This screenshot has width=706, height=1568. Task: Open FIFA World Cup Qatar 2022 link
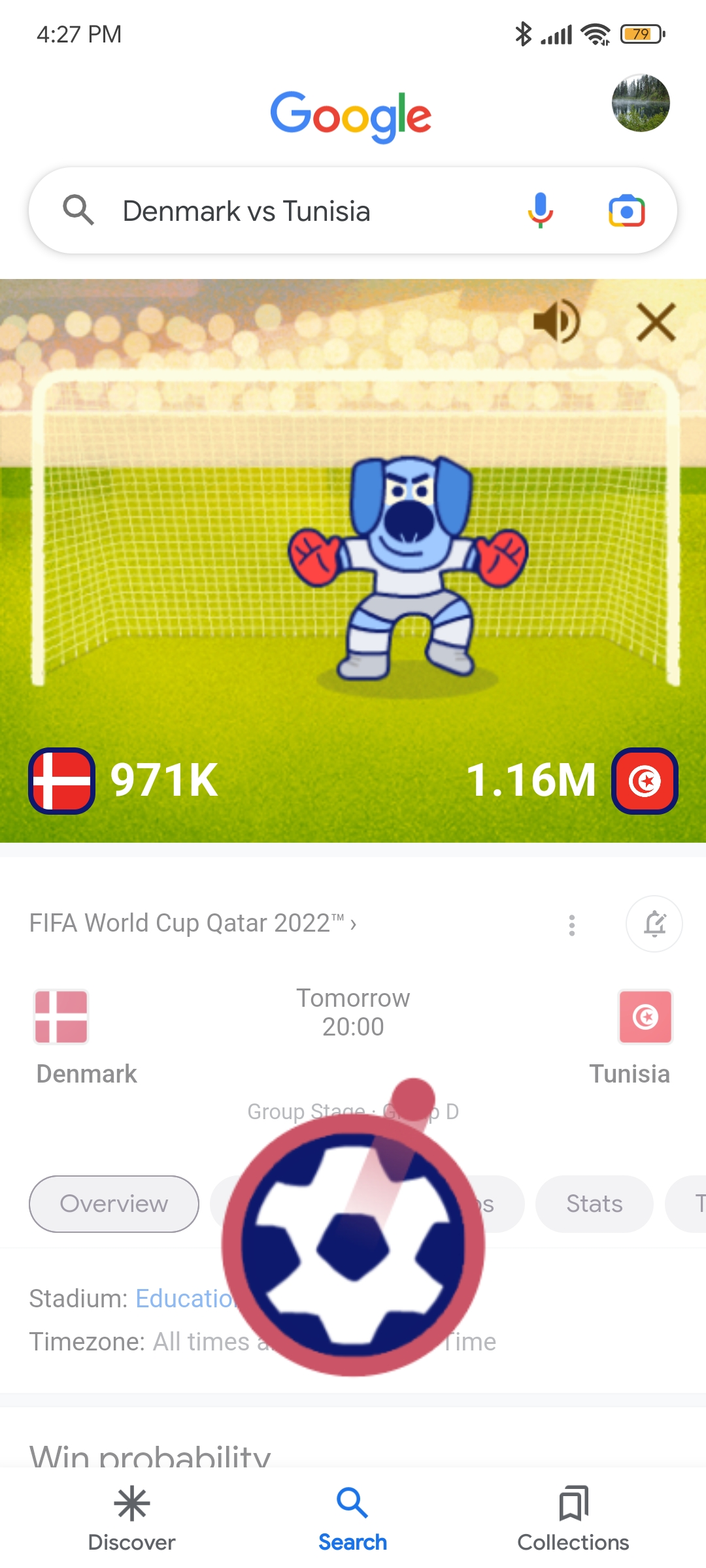click(193, 923)
